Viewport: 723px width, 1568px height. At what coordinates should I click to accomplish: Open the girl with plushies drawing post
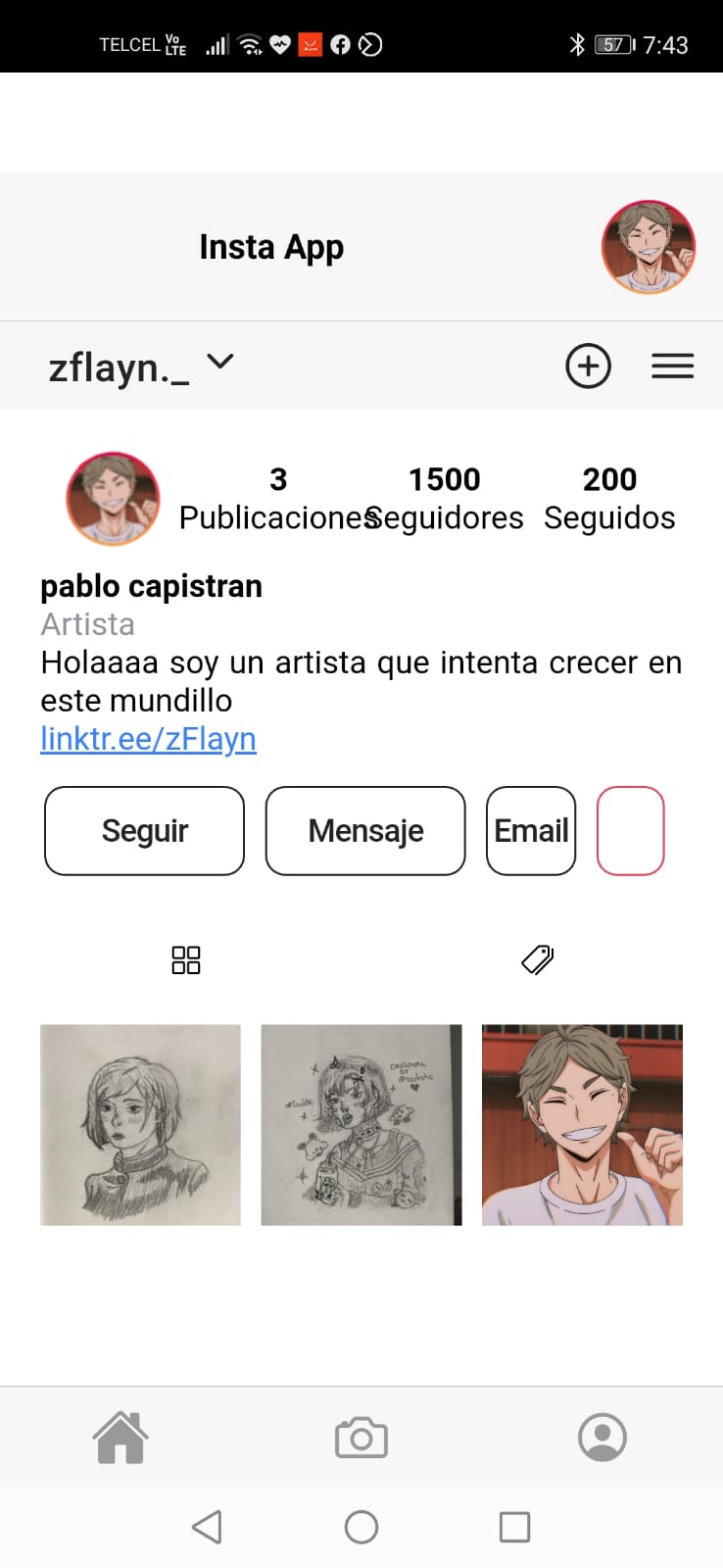tap(361, 1125)
